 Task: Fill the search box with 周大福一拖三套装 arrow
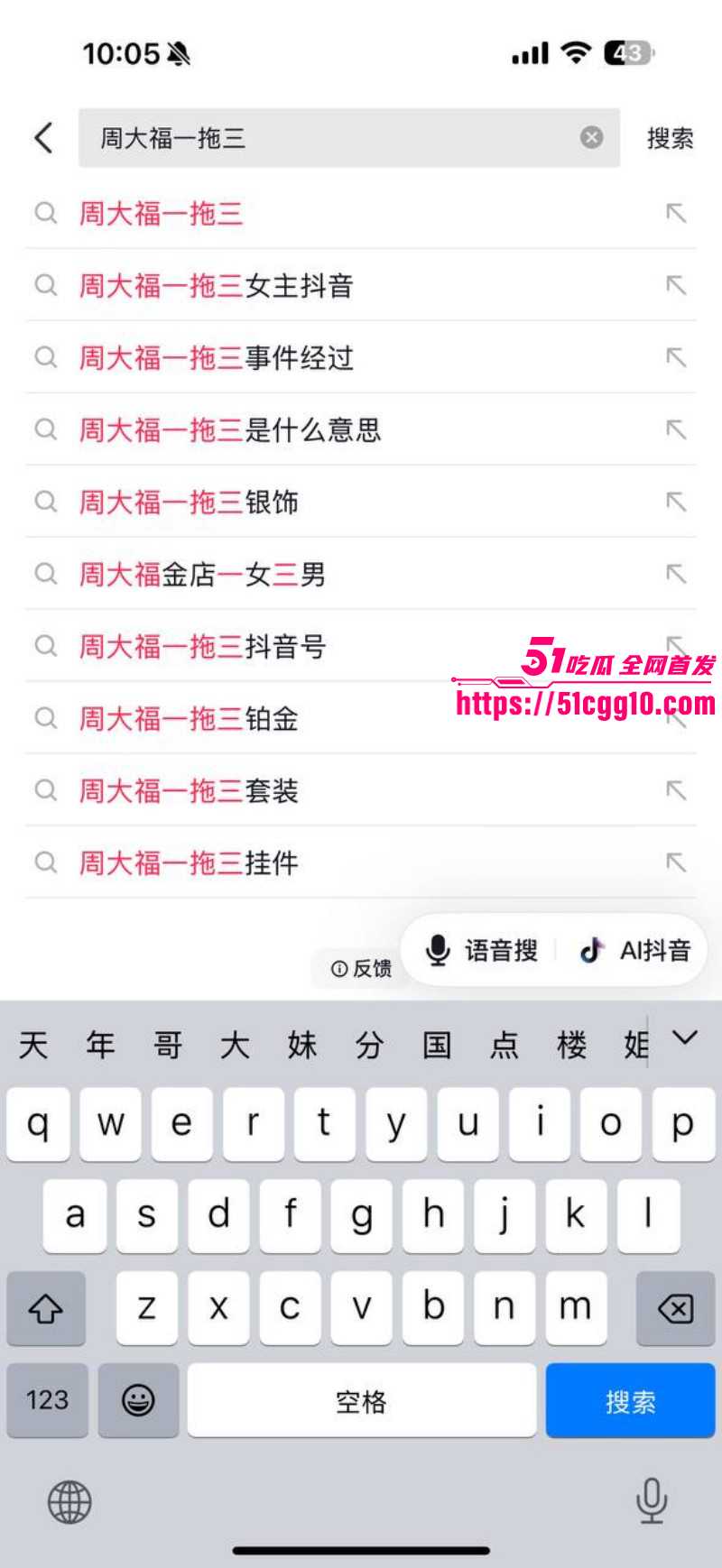pyautogui.click(x=676, y=790)
